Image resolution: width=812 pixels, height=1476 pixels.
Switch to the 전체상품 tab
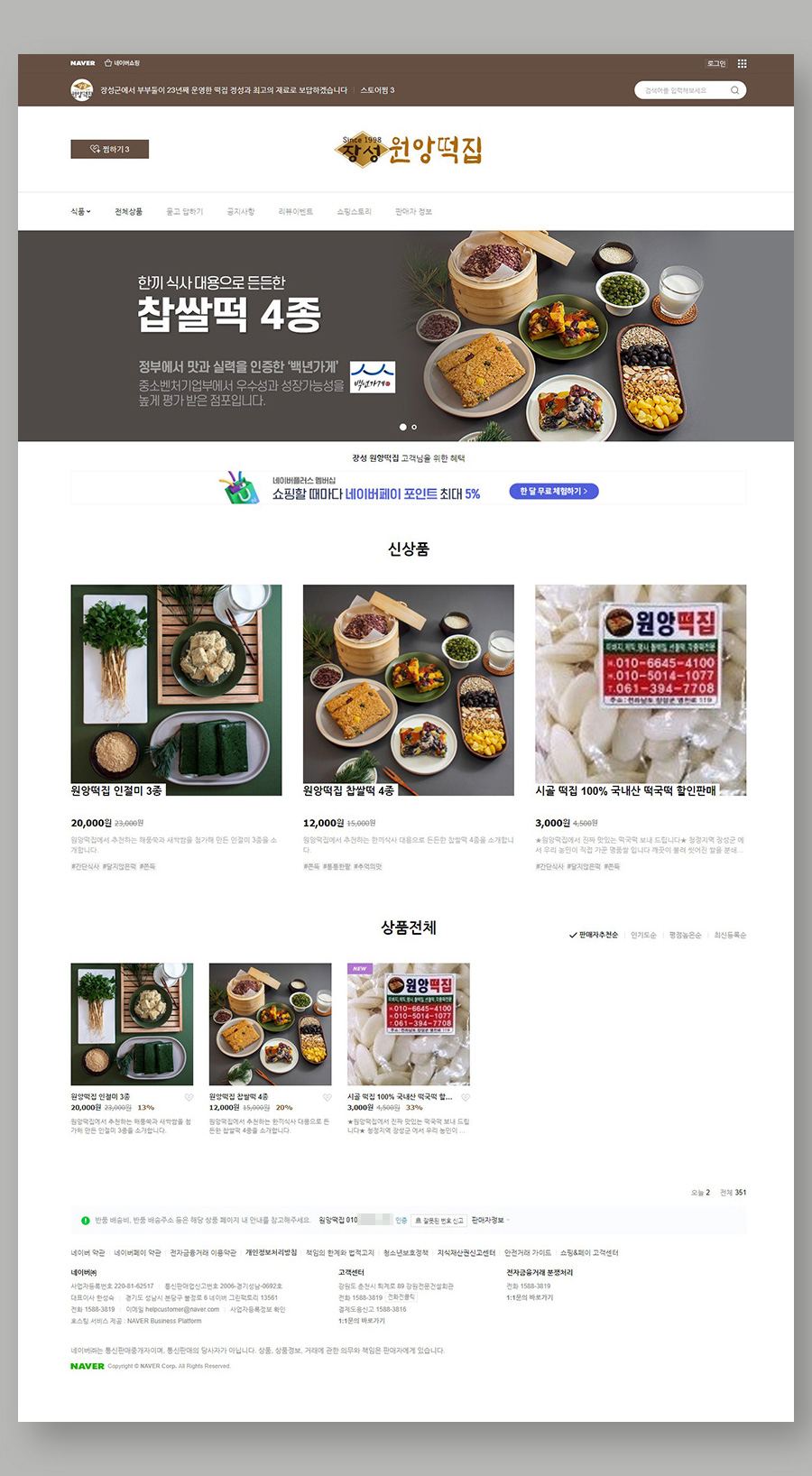pos(128,211)
